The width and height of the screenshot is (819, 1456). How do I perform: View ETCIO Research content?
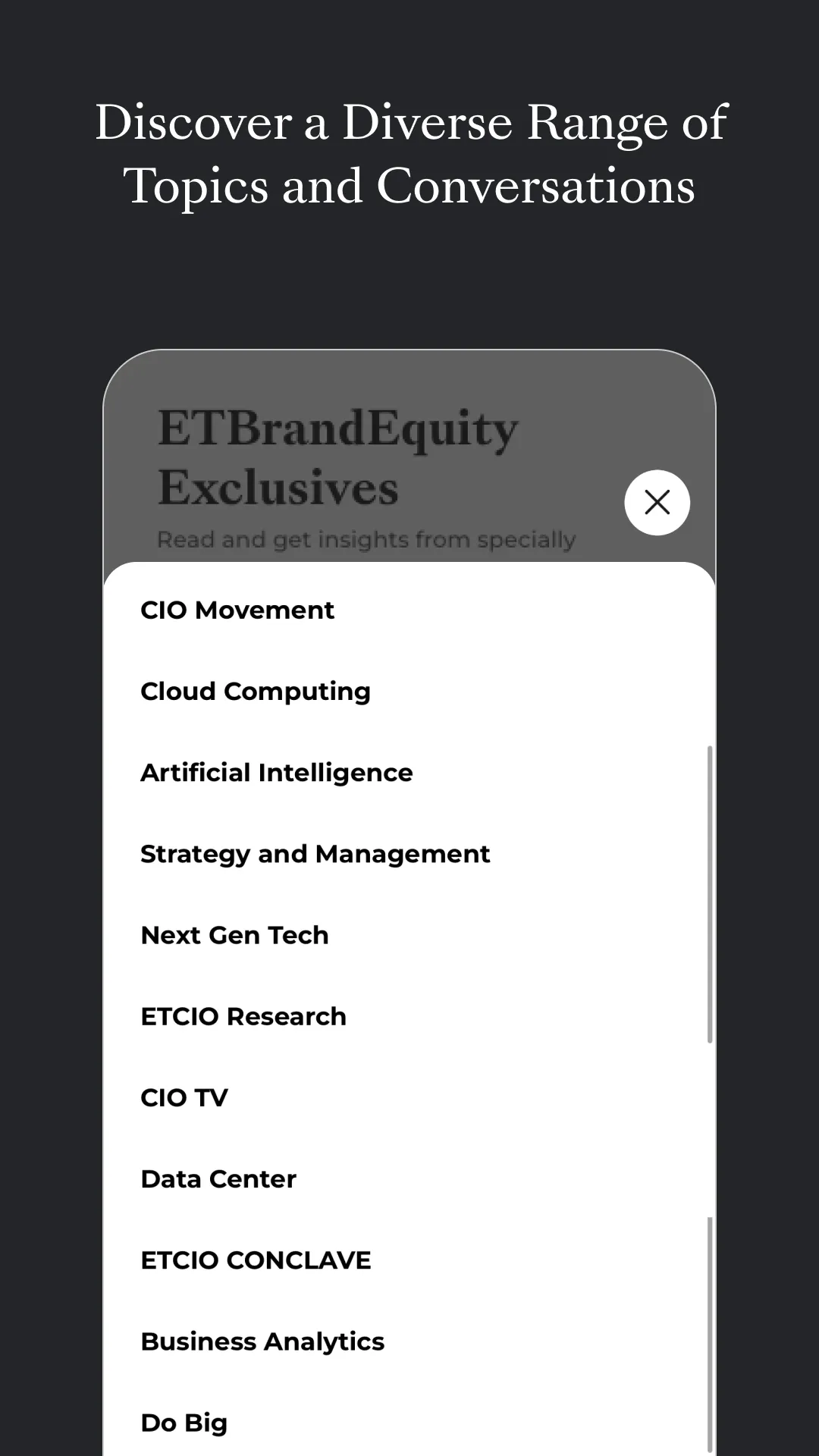coord(243,1015)
